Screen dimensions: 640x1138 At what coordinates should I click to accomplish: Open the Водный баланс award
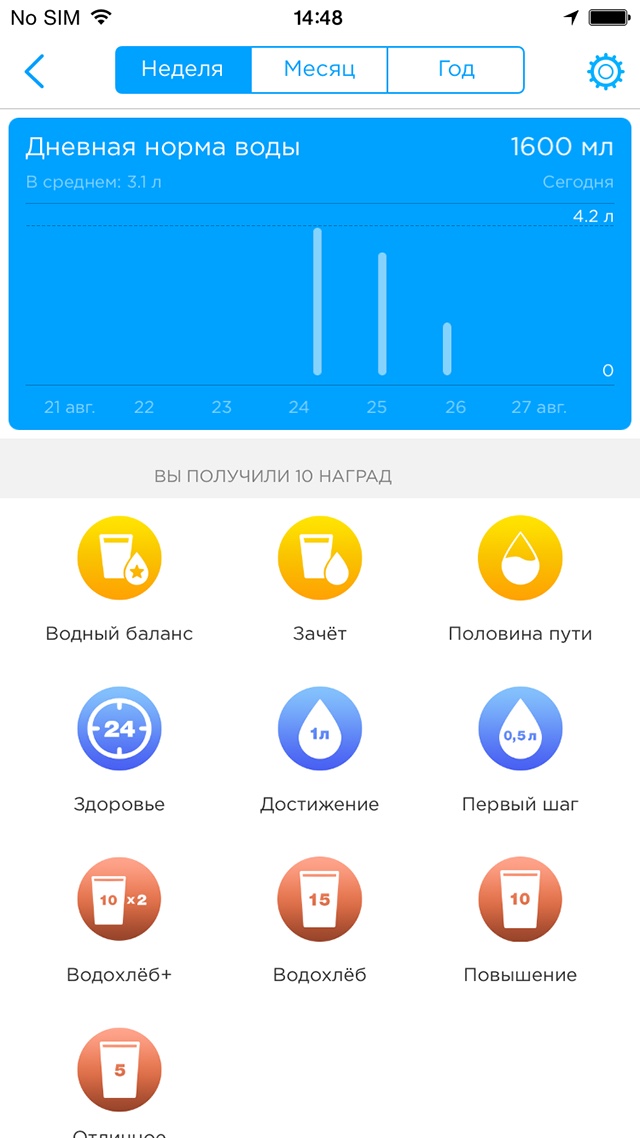(119, 558)
